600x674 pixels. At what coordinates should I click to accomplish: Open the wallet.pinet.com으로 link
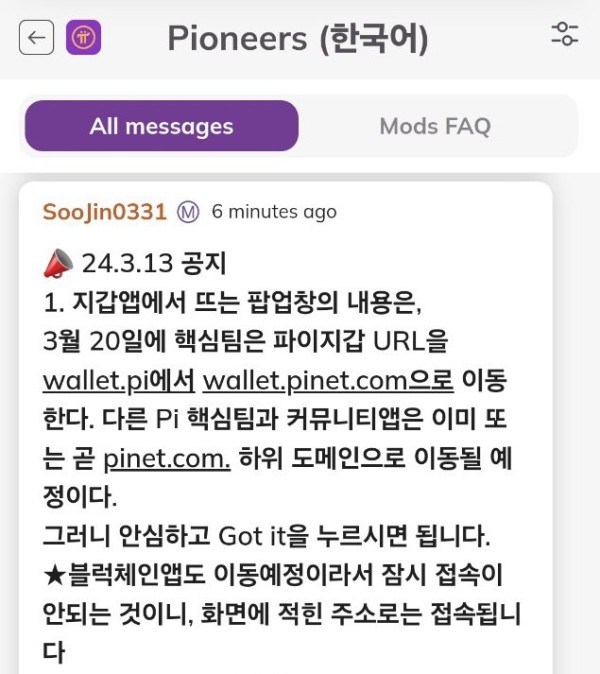[x=328, y=381]
